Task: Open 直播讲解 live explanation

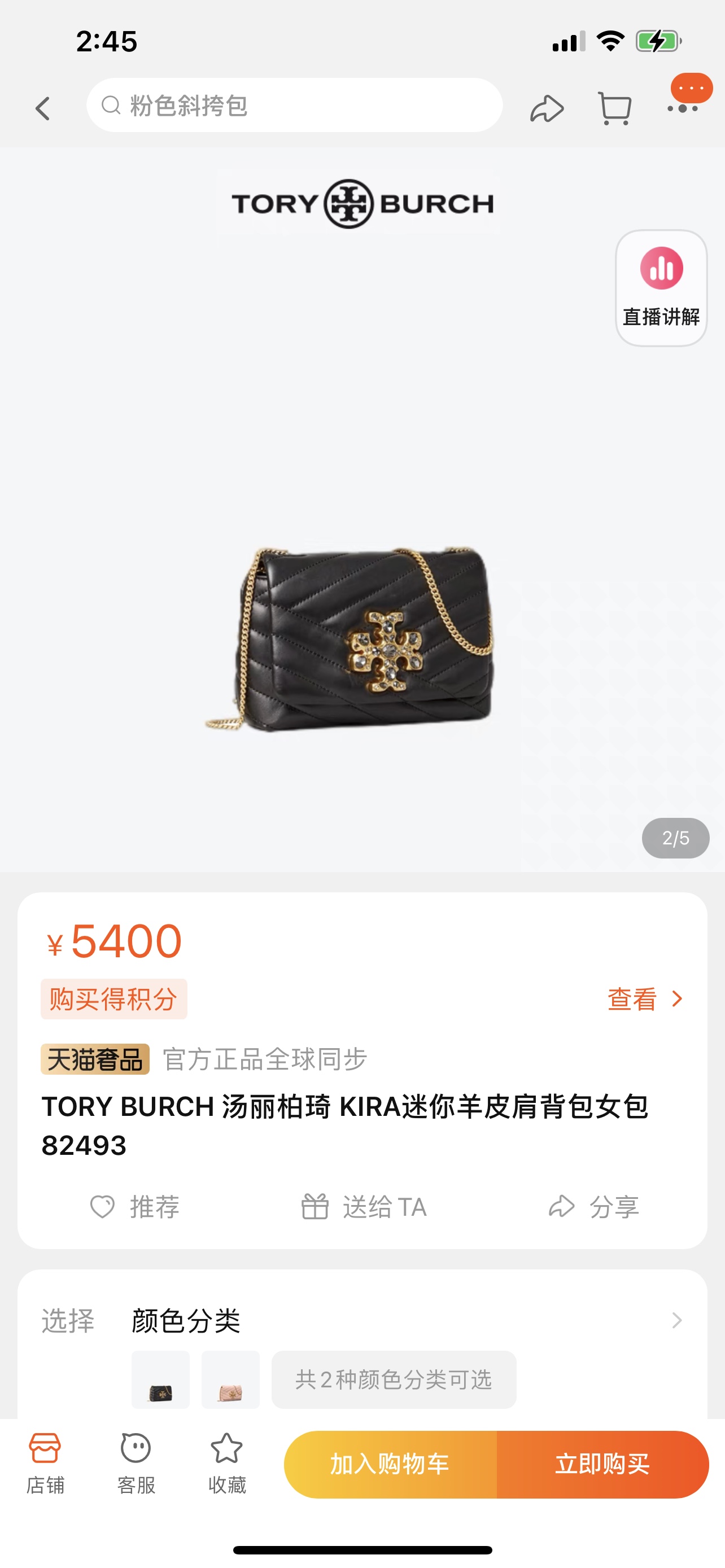Action: point(661,288)
